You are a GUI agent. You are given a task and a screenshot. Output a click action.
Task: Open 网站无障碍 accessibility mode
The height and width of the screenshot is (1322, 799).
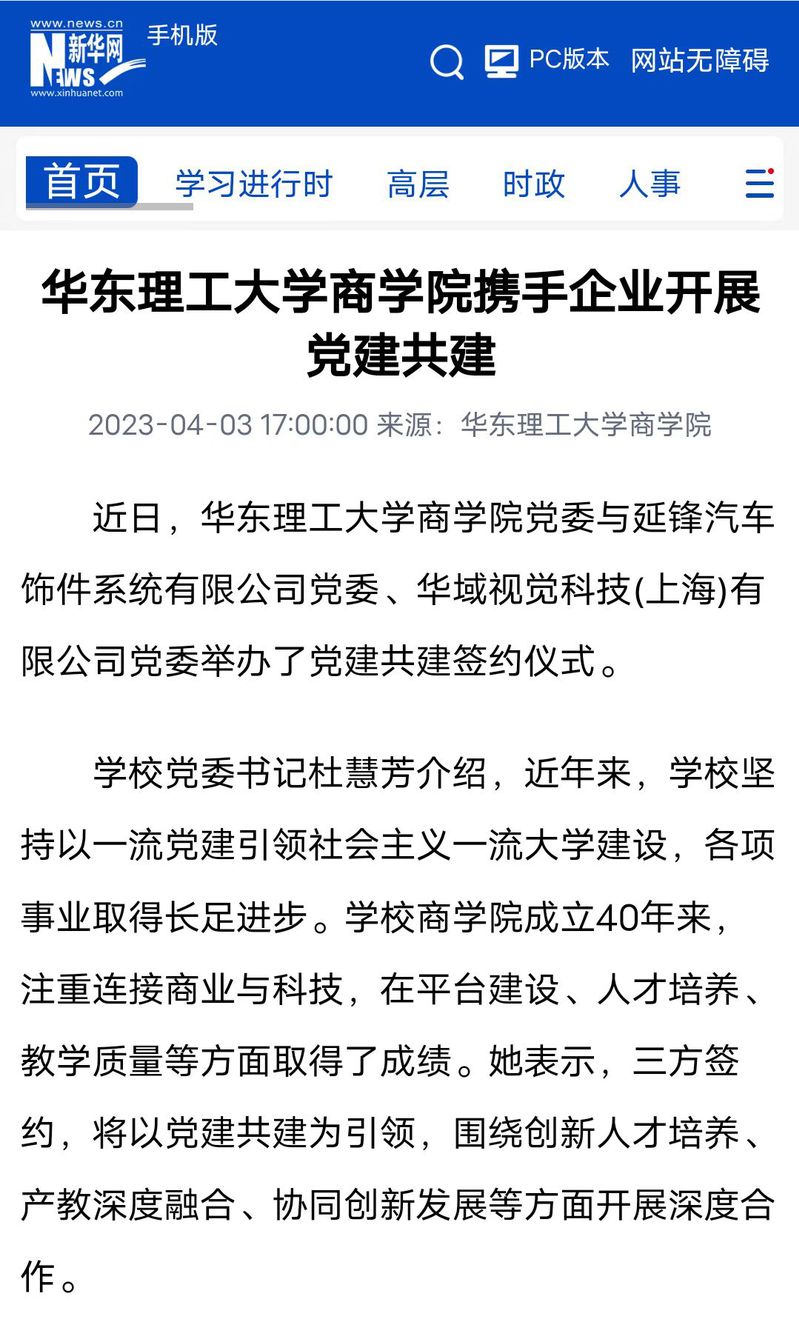click(700, 60)
